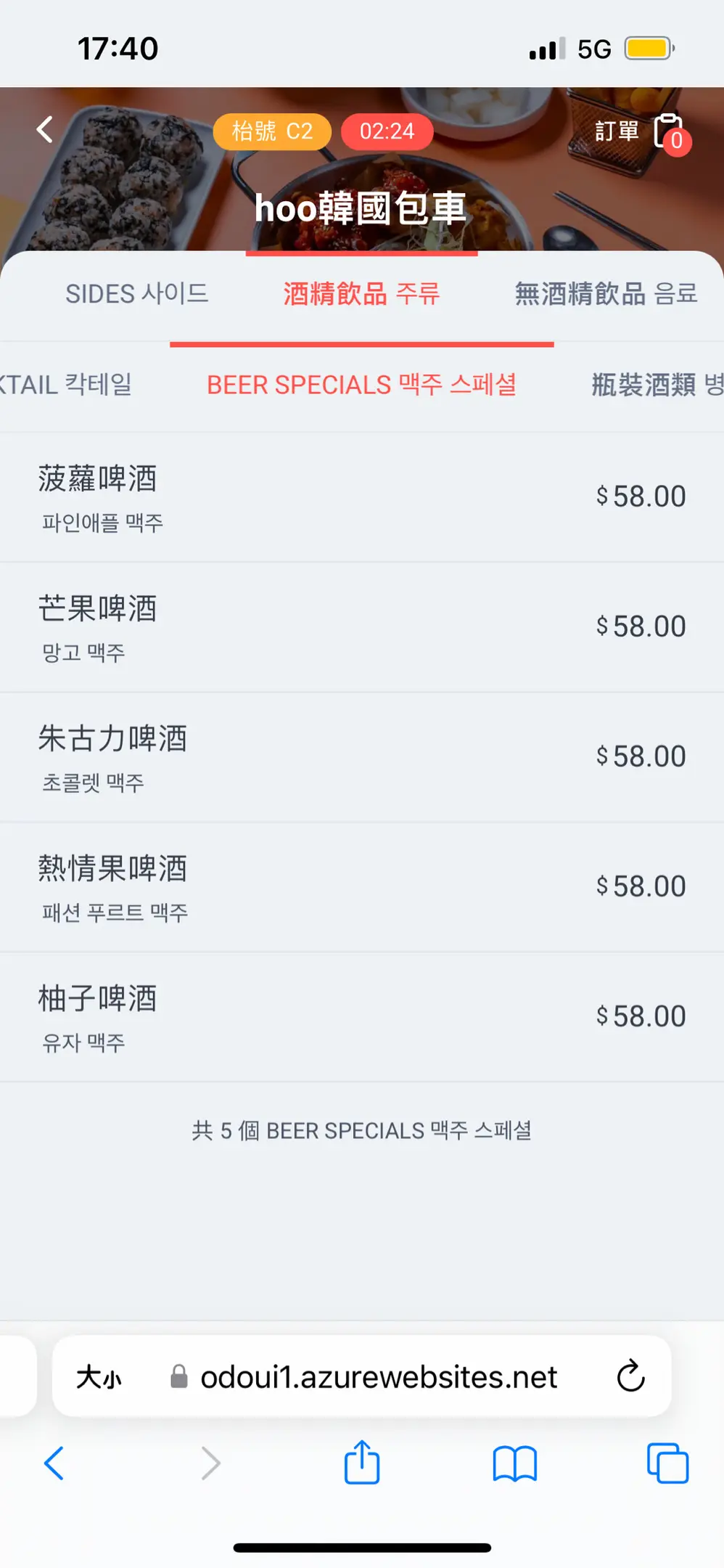
Task: Open Safari bookmarks
Action: 514,1463
